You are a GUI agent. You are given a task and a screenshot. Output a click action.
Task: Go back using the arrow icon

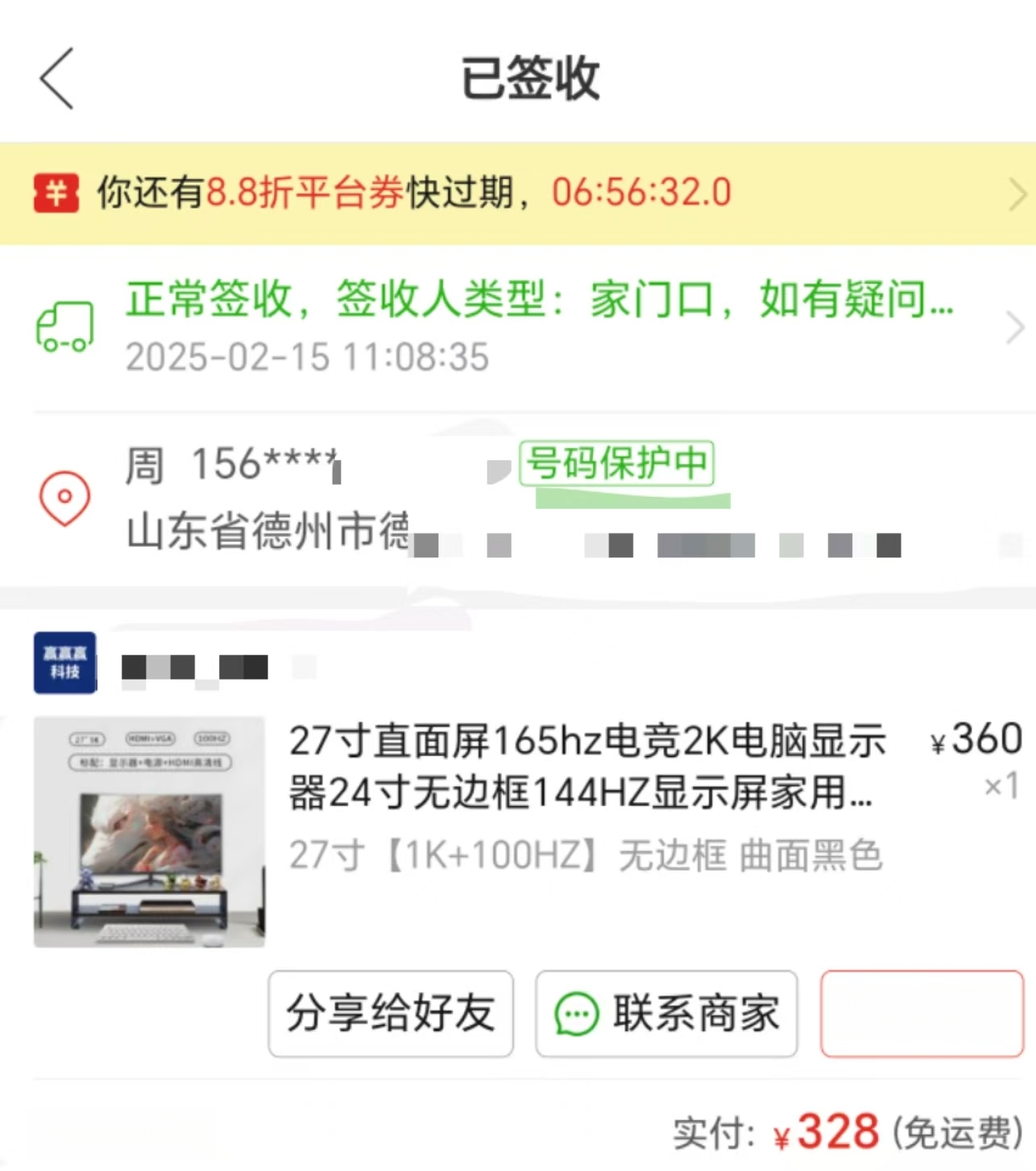pyautogui.click(x=57, y=78)
